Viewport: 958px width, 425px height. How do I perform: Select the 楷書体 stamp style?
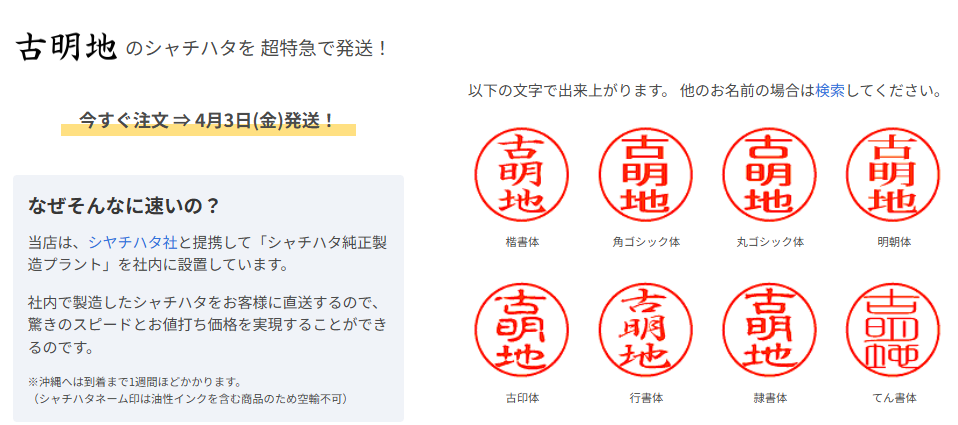521,174
